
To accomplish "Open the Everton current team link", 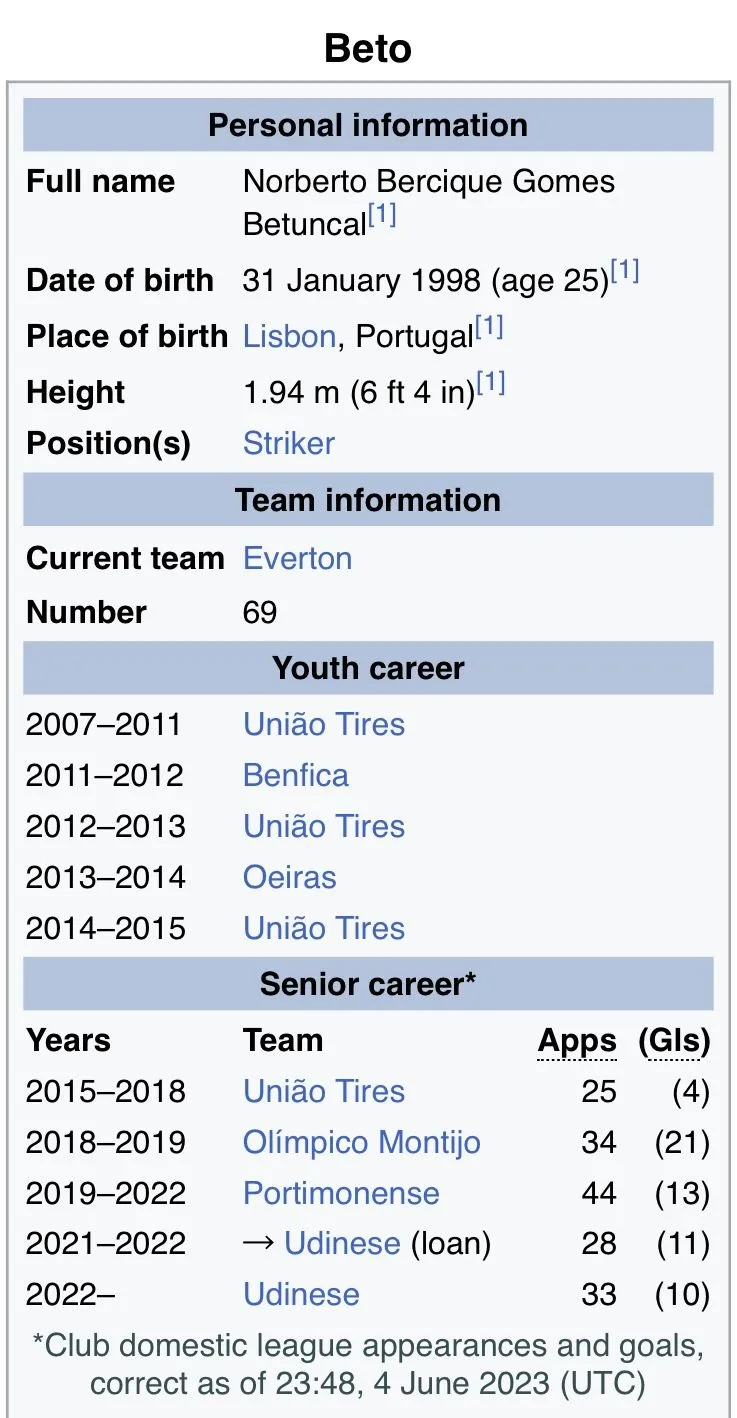I will coord(297,558).
